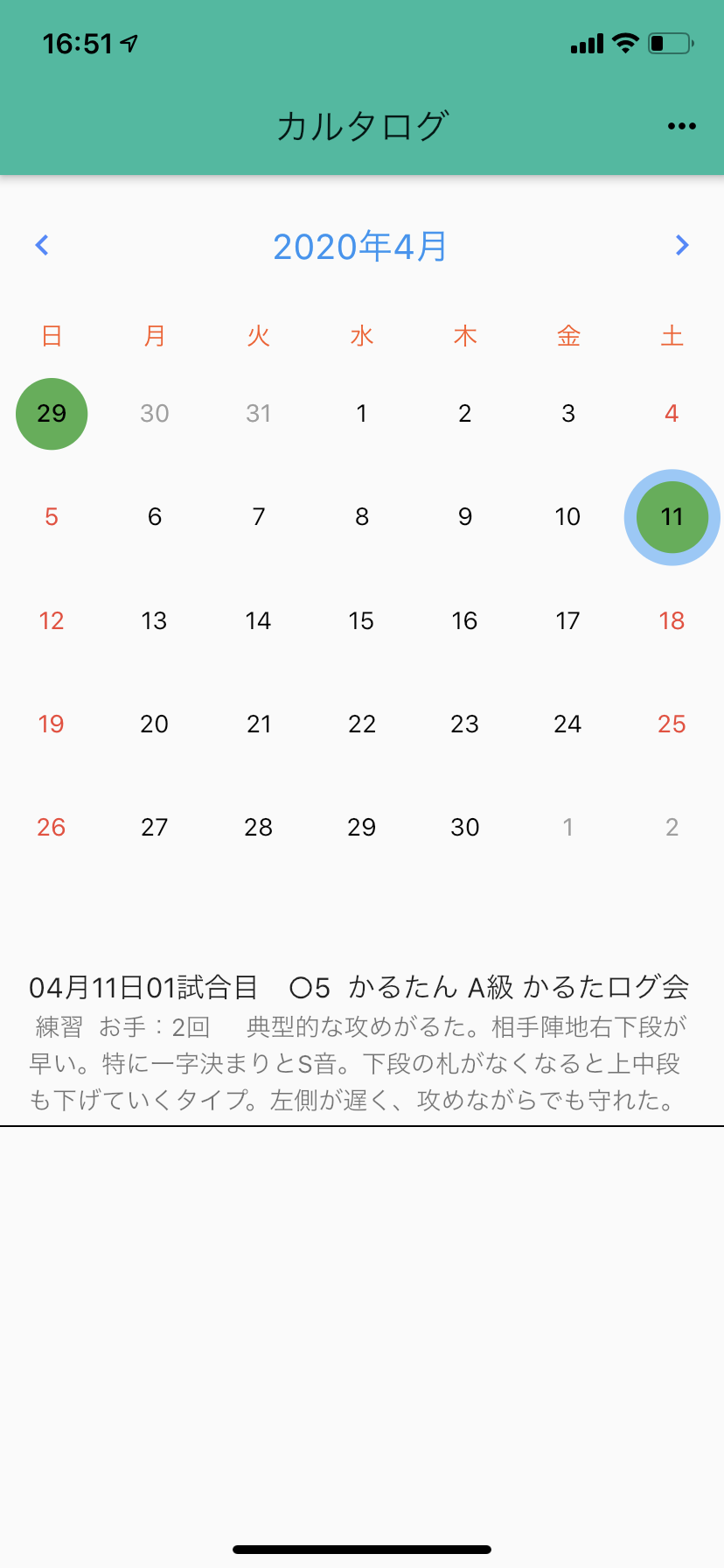724x1568 pixels.
Task: Go to the previous month
Action: pyautogui.click(x=42, y=245)
